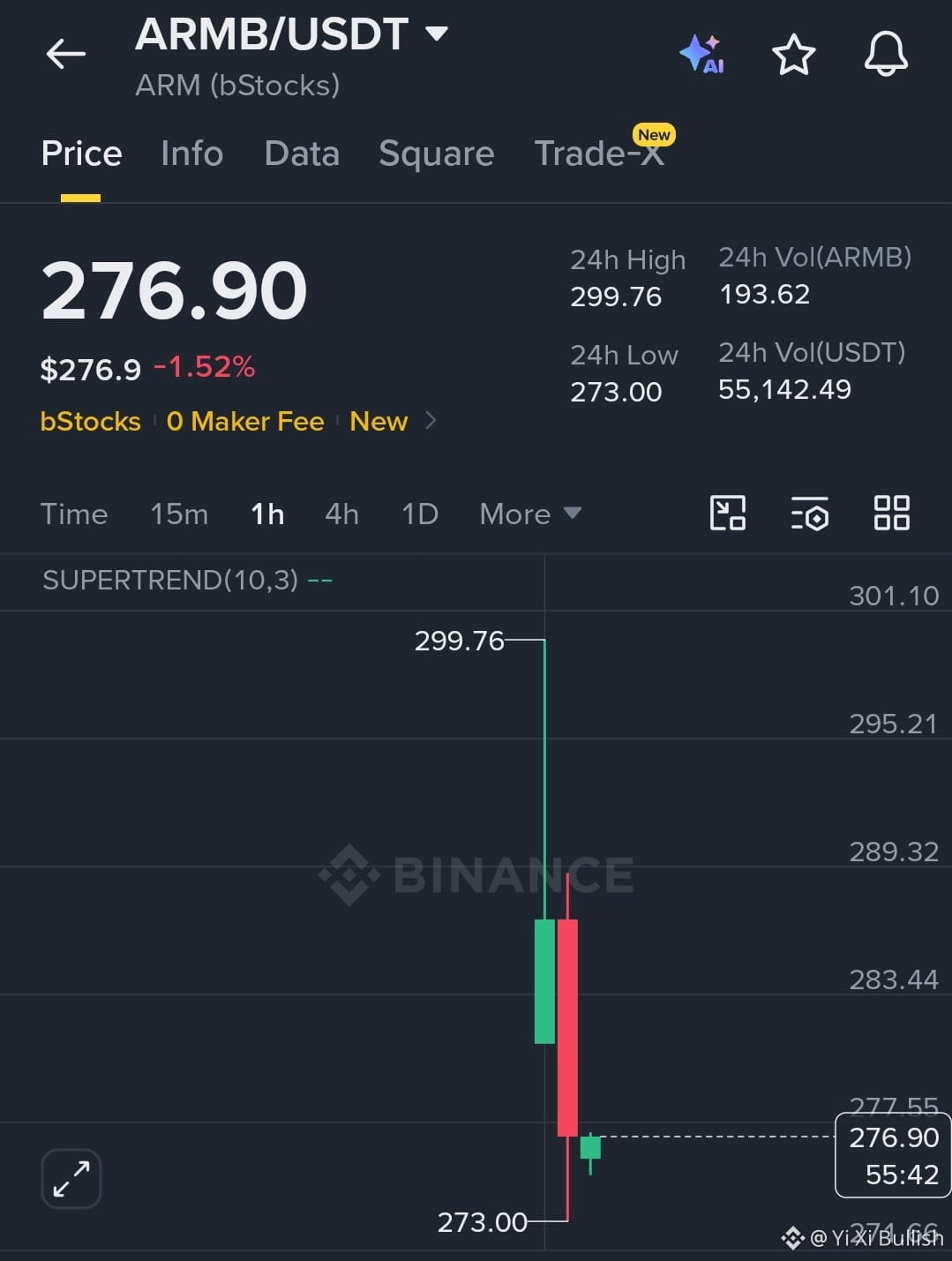952x1261 pixels.
Task: Expand the chart to full screen
Action: tap(71, 1178)
